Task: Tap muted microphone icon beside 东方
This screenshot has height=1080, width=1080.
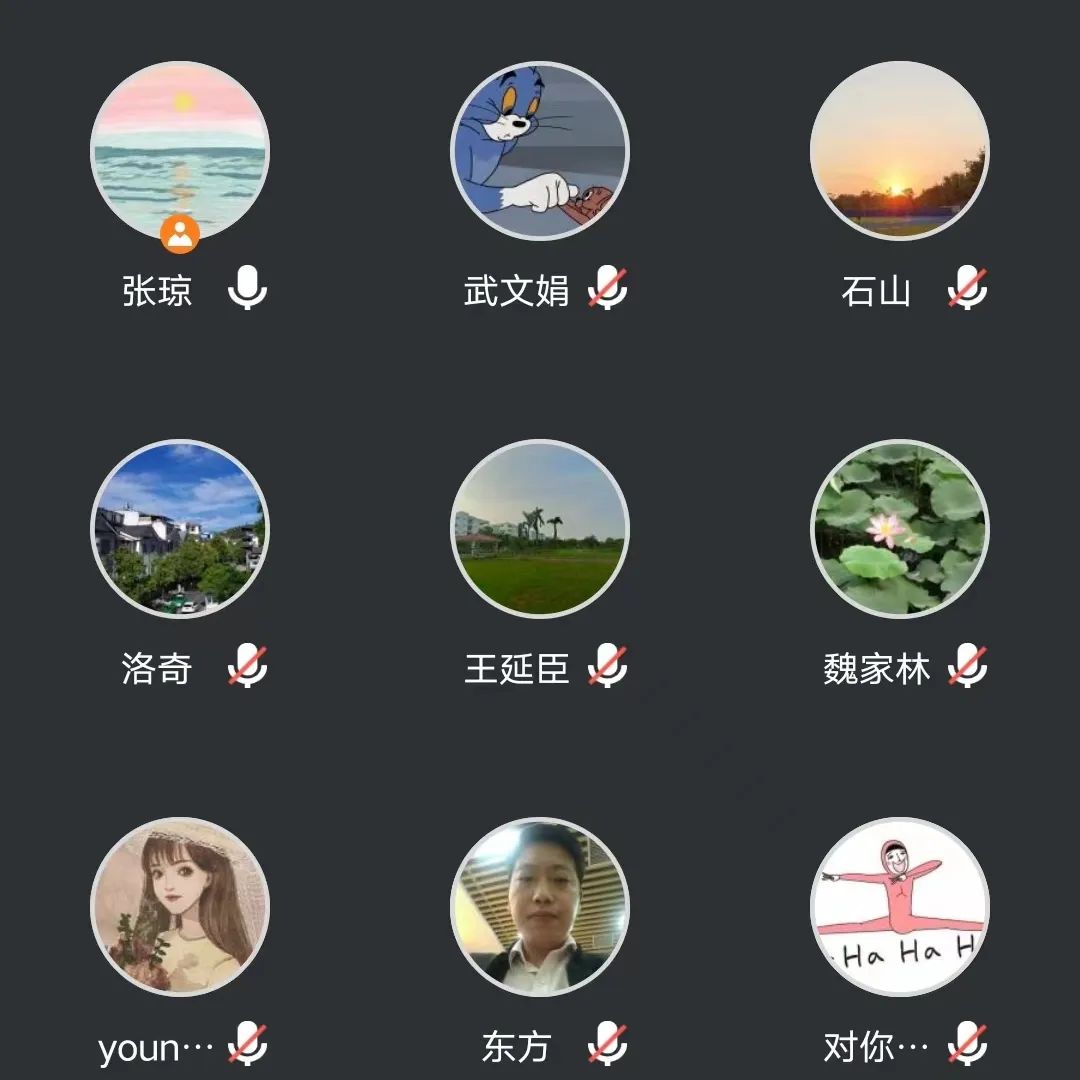Action: 607,1045
